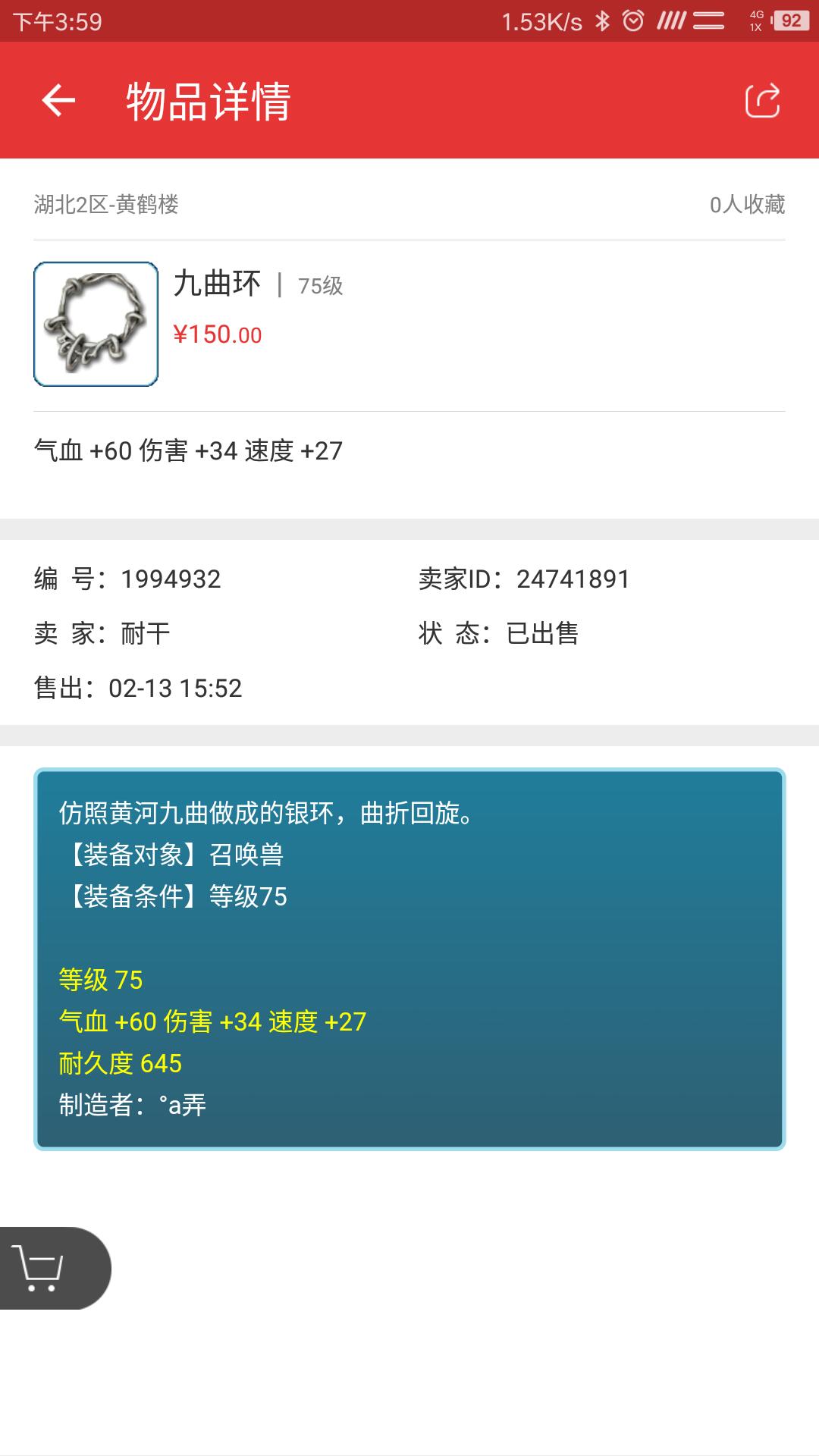The image size is (819, 1456).
Task: View the 九曲环 item image
Action: 96,325
